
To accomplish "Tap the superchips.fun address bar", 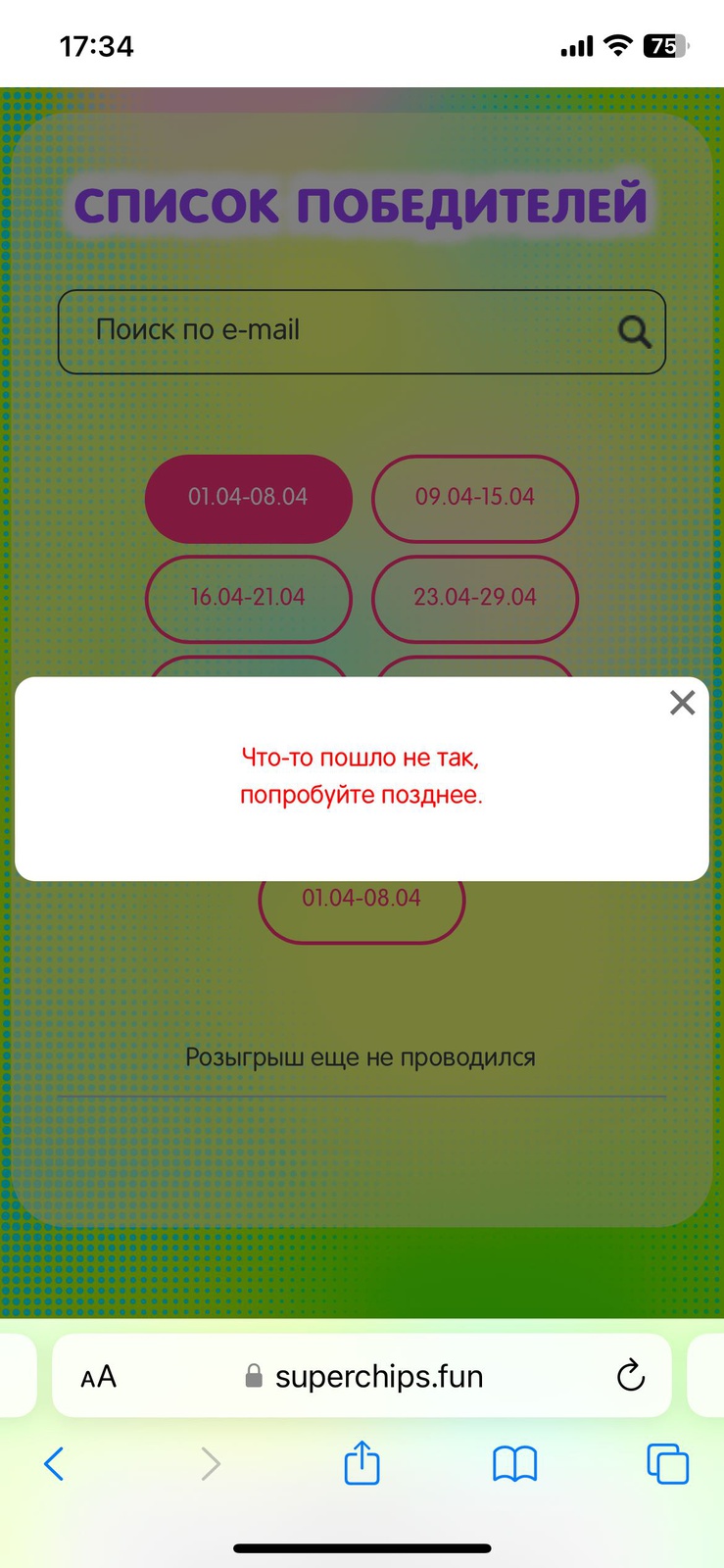I will point(378,1376).
